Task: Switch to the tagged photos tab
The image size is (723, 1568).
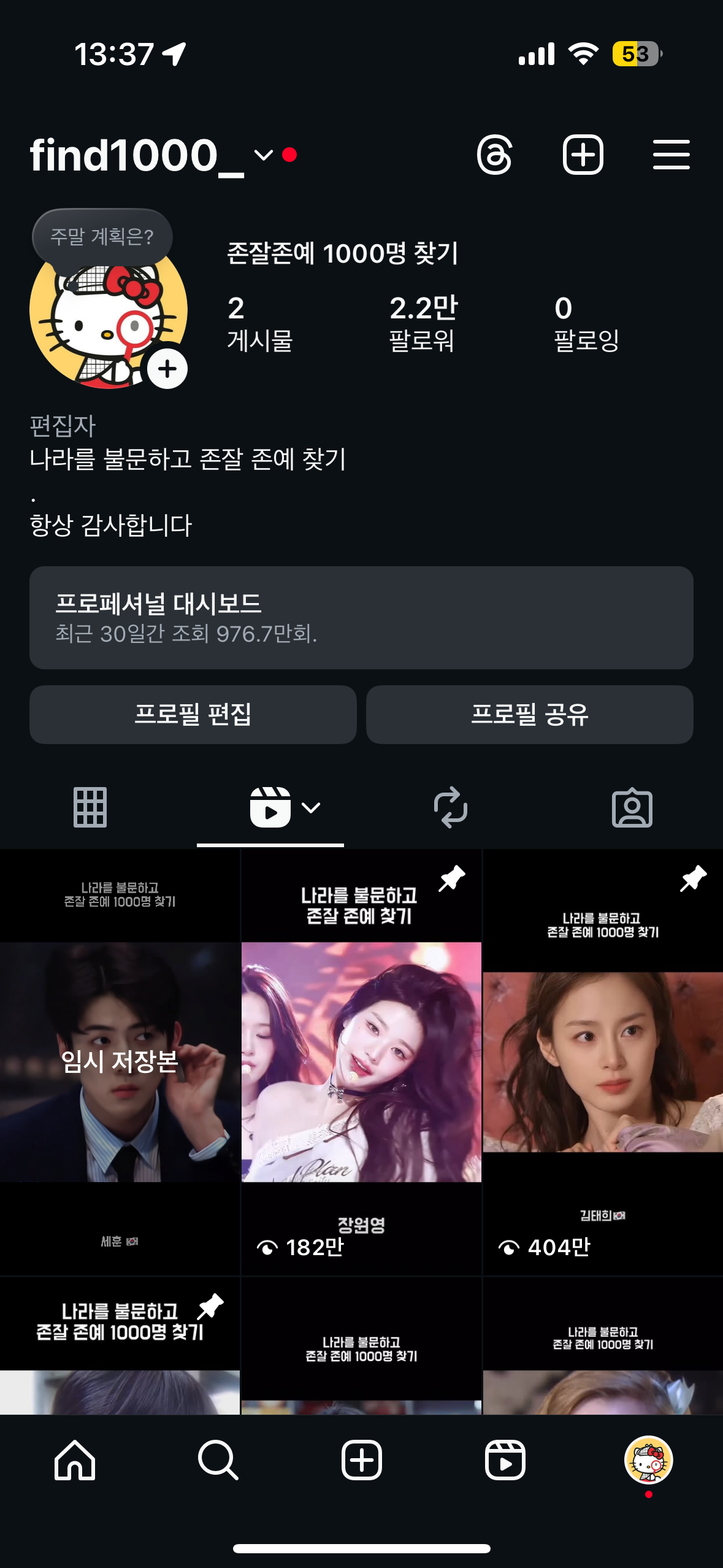Action: click(x=632, y=807)
